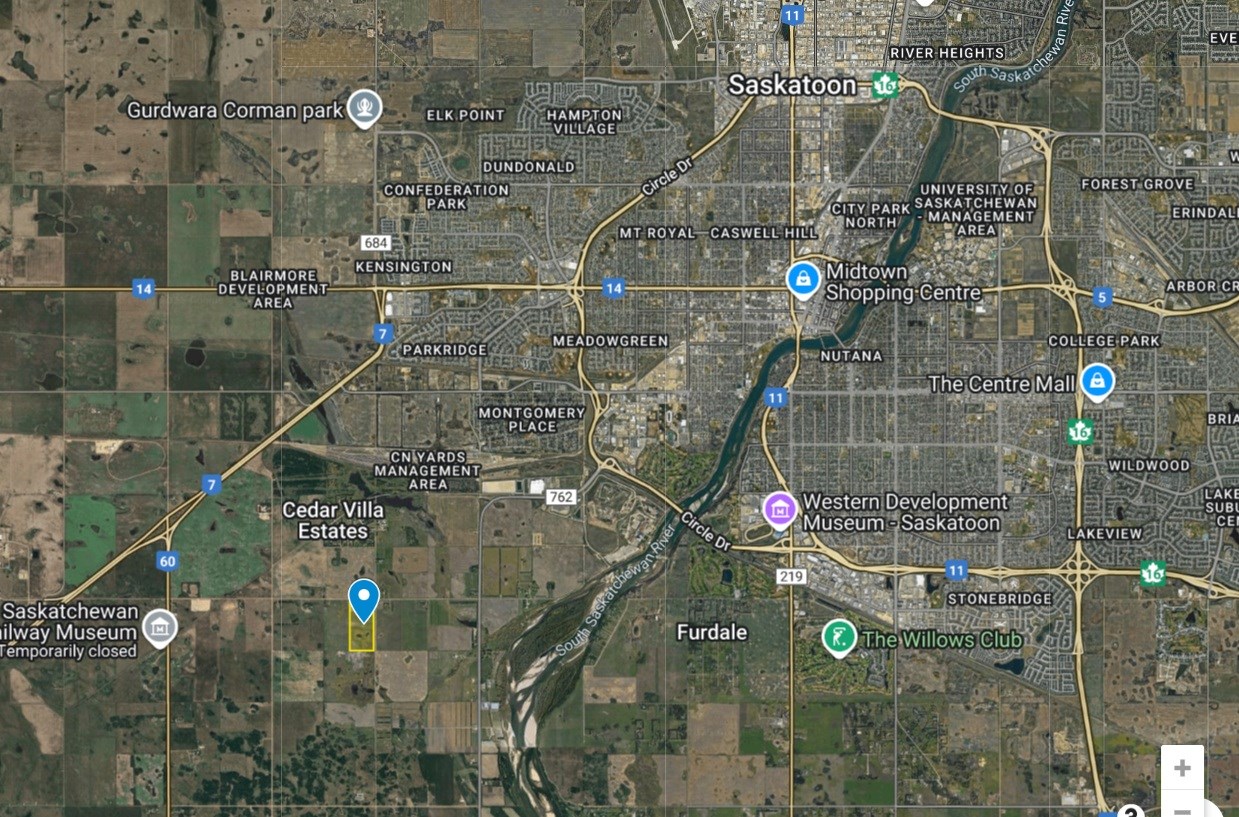
Task: Tap the Midtown Shopping Centre marker
Action: click(803, 280)
